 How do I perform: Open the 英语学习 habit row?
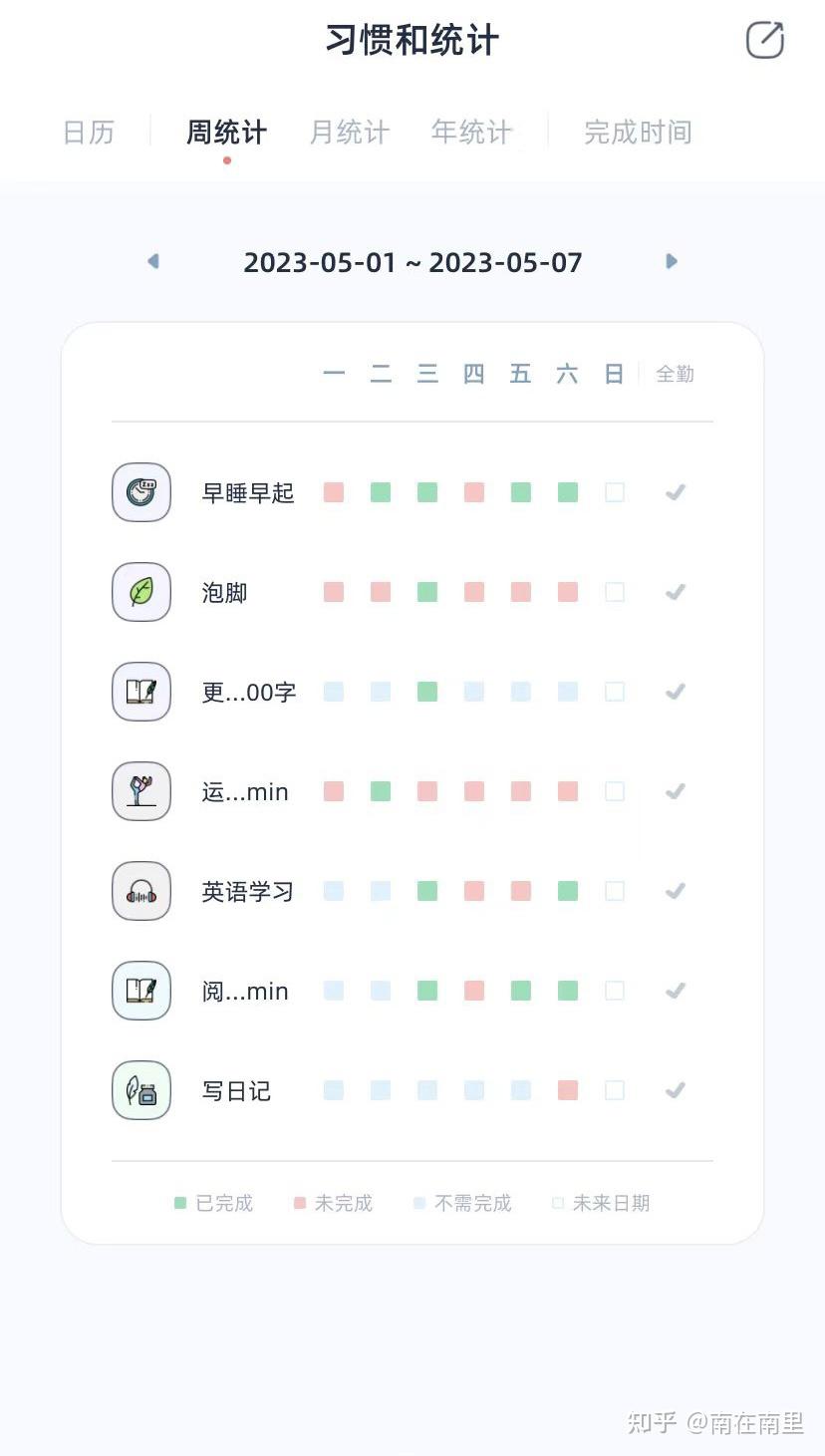pyautogui.click(x=412, y=891)
